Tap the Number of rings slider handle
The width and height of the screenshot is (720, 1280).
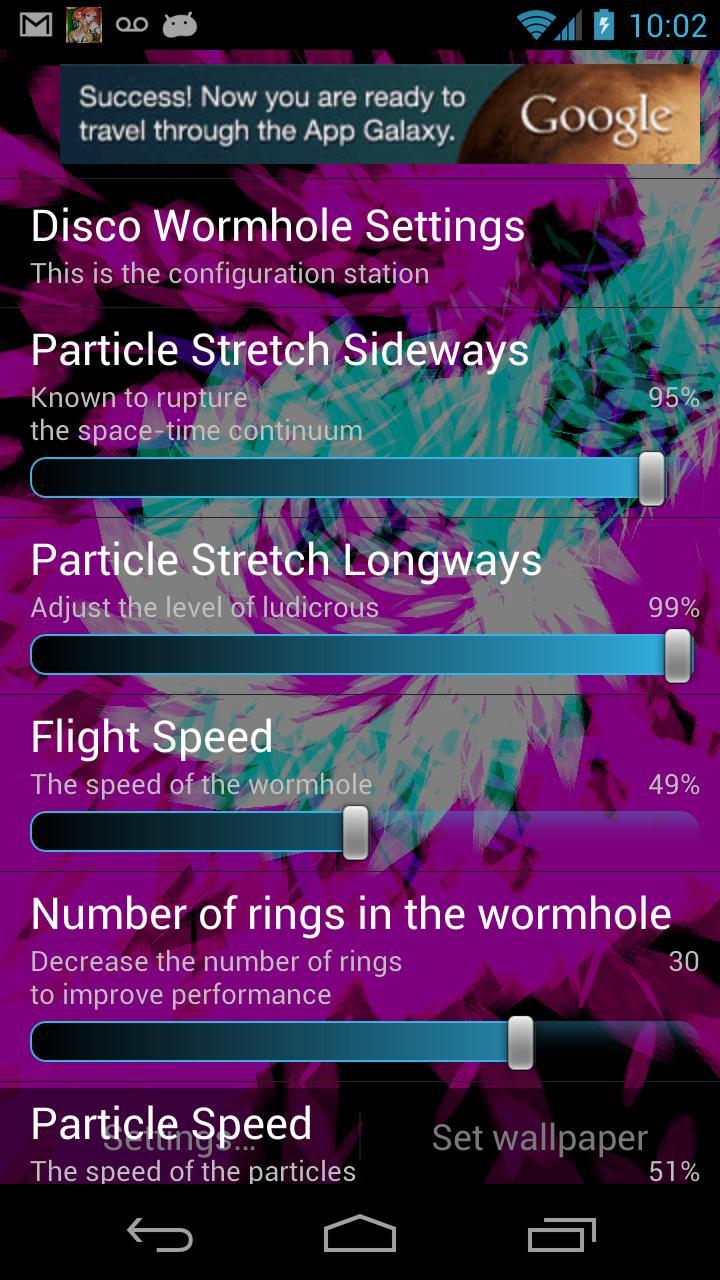click(x=521, y=1042)
